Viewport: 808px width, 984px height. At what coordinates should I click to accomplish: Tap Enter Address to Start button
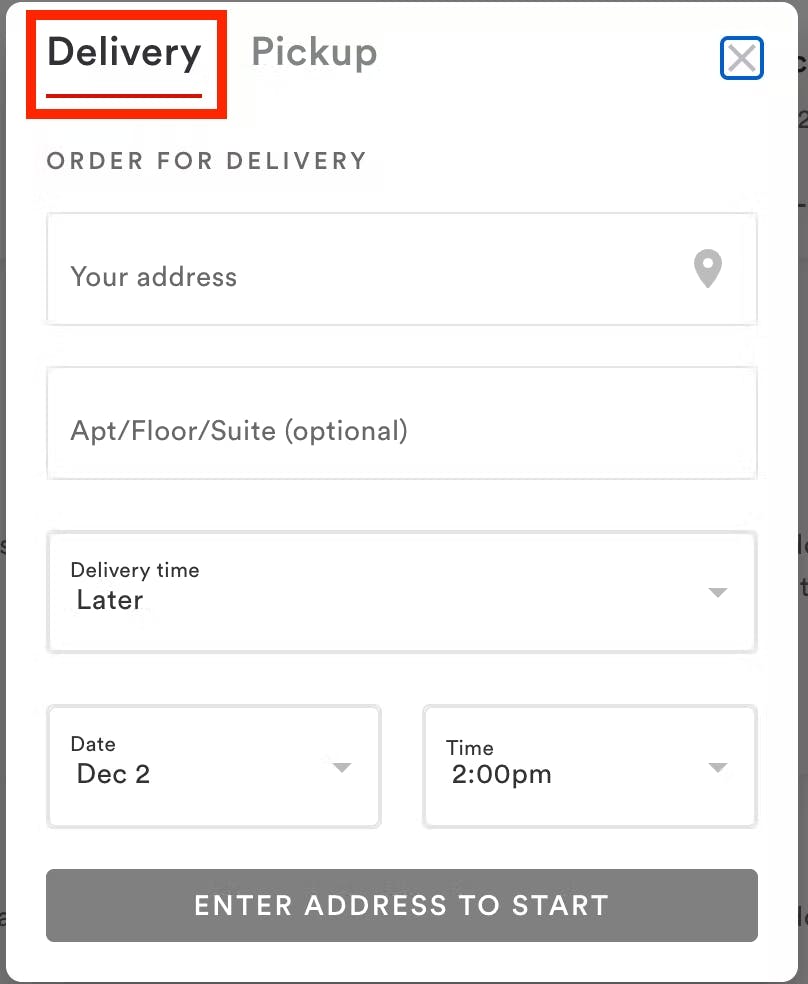coord(401,905)
